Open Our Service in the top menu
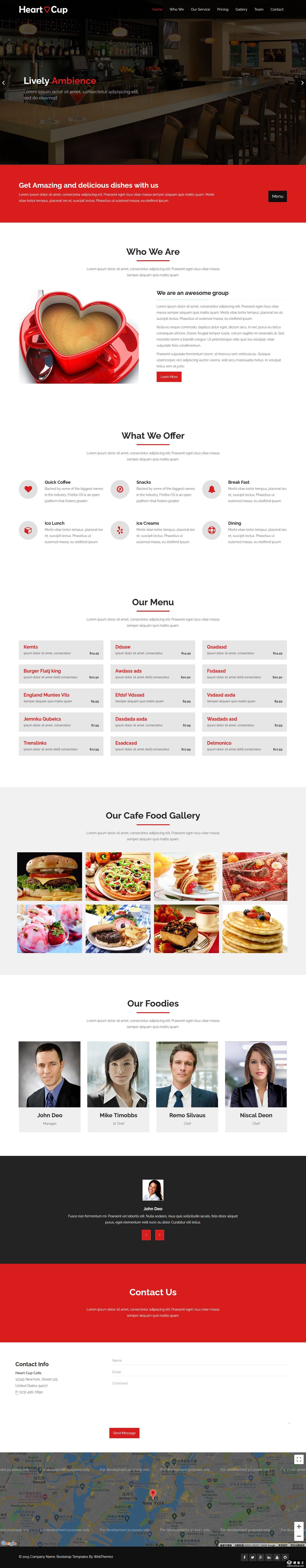The width and height of the screenshot is (306, 1568). pos(200,9)
